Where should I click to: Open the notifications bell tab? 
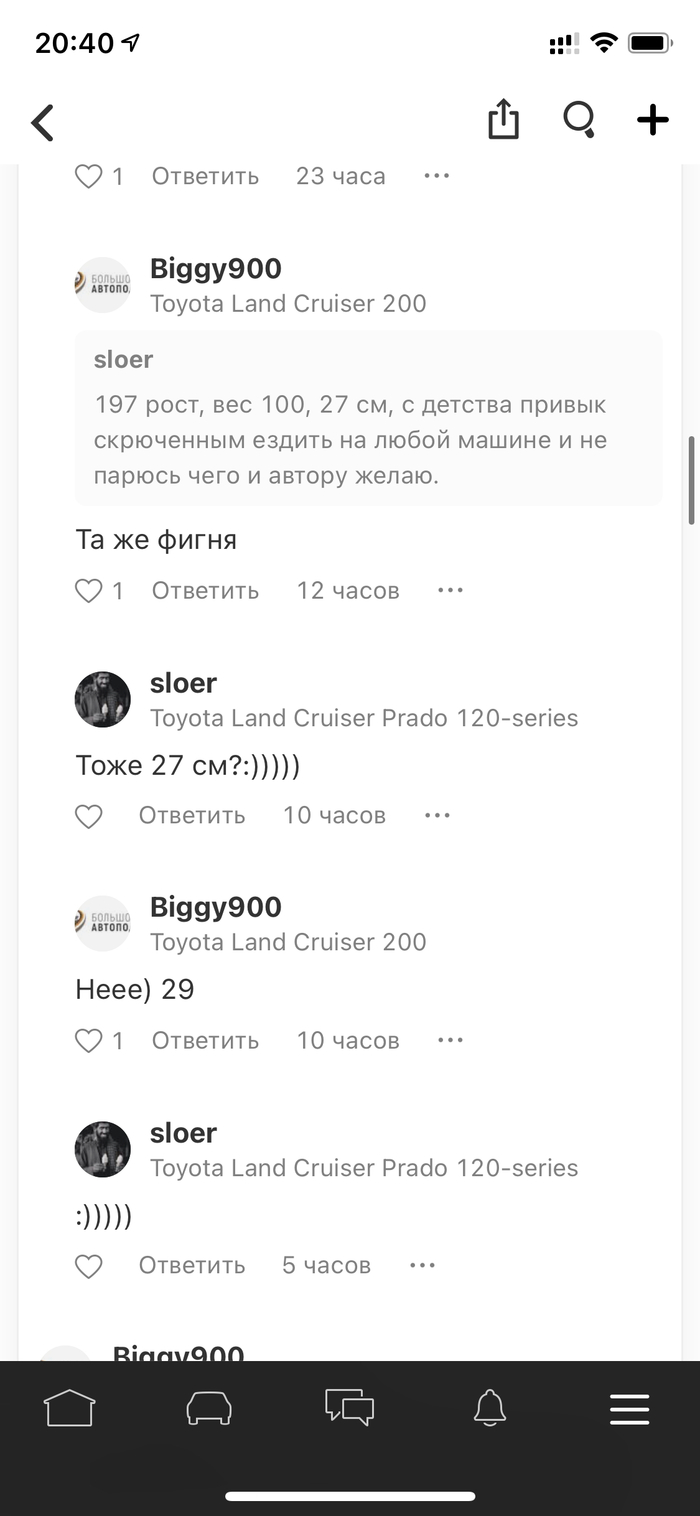pyautogui.click(x=489, y=1408)
